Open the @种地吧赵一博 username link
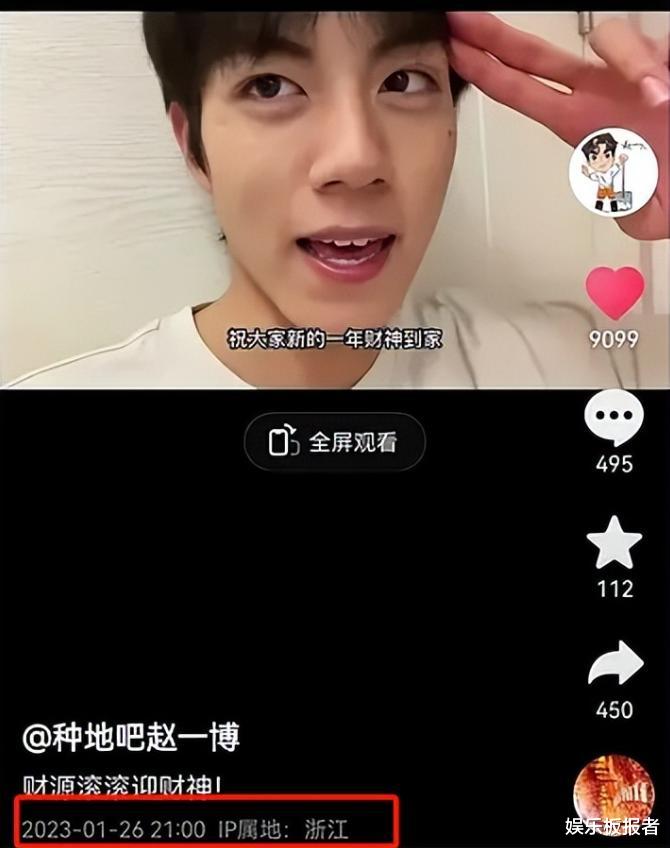The image size is (670, 848). pos(131,738)
